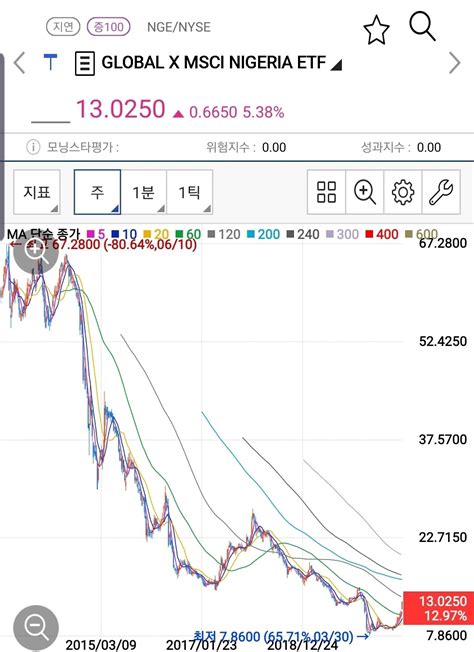Expand the GLOBAL X MSCI NIGERIA ETF selector
The width and height of the screenshot is (474, 652).
[x=222, y=63]
